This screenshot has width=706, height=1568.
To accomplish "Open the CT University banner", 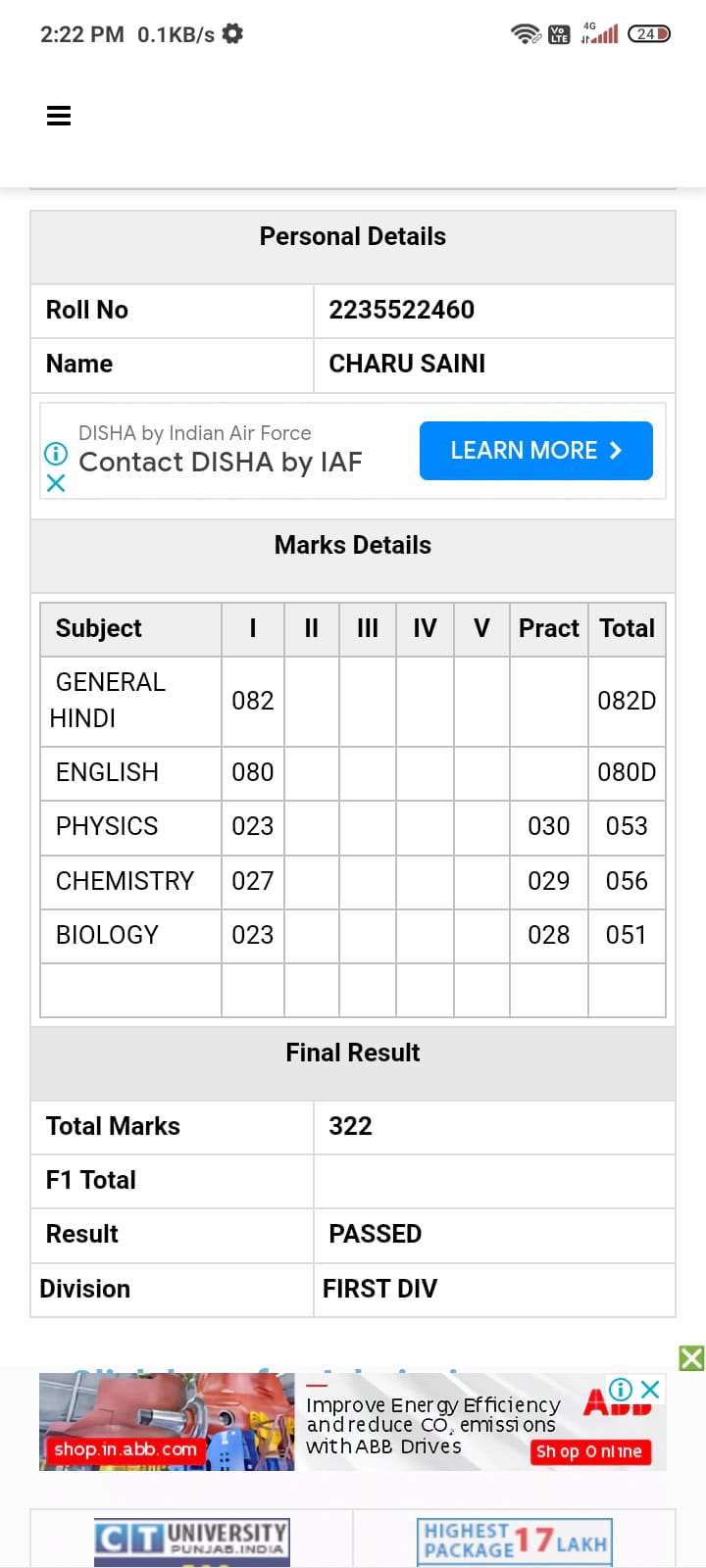I will coord(192,1541).
